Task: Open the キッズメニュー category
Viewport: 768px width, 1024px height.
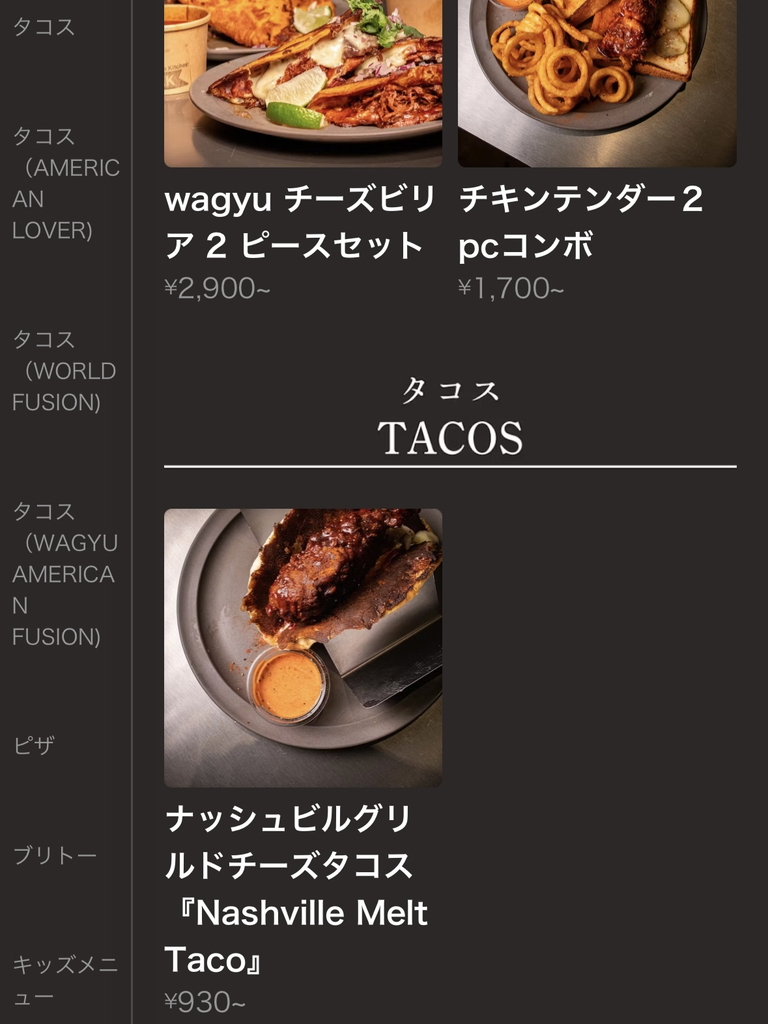Action: click(65, 981)
